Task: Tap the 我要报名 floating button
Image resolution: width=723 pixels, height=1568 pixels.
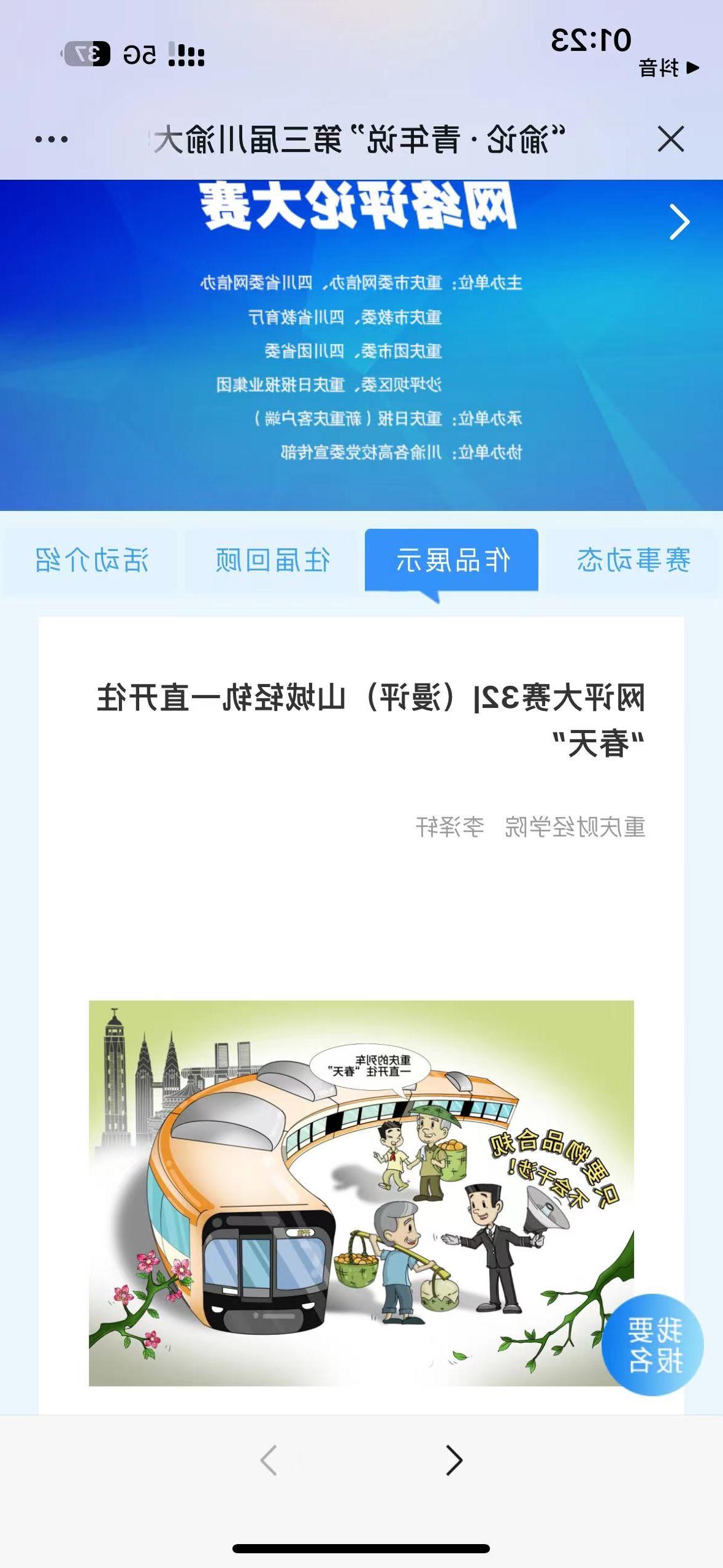Action: 653,1344
